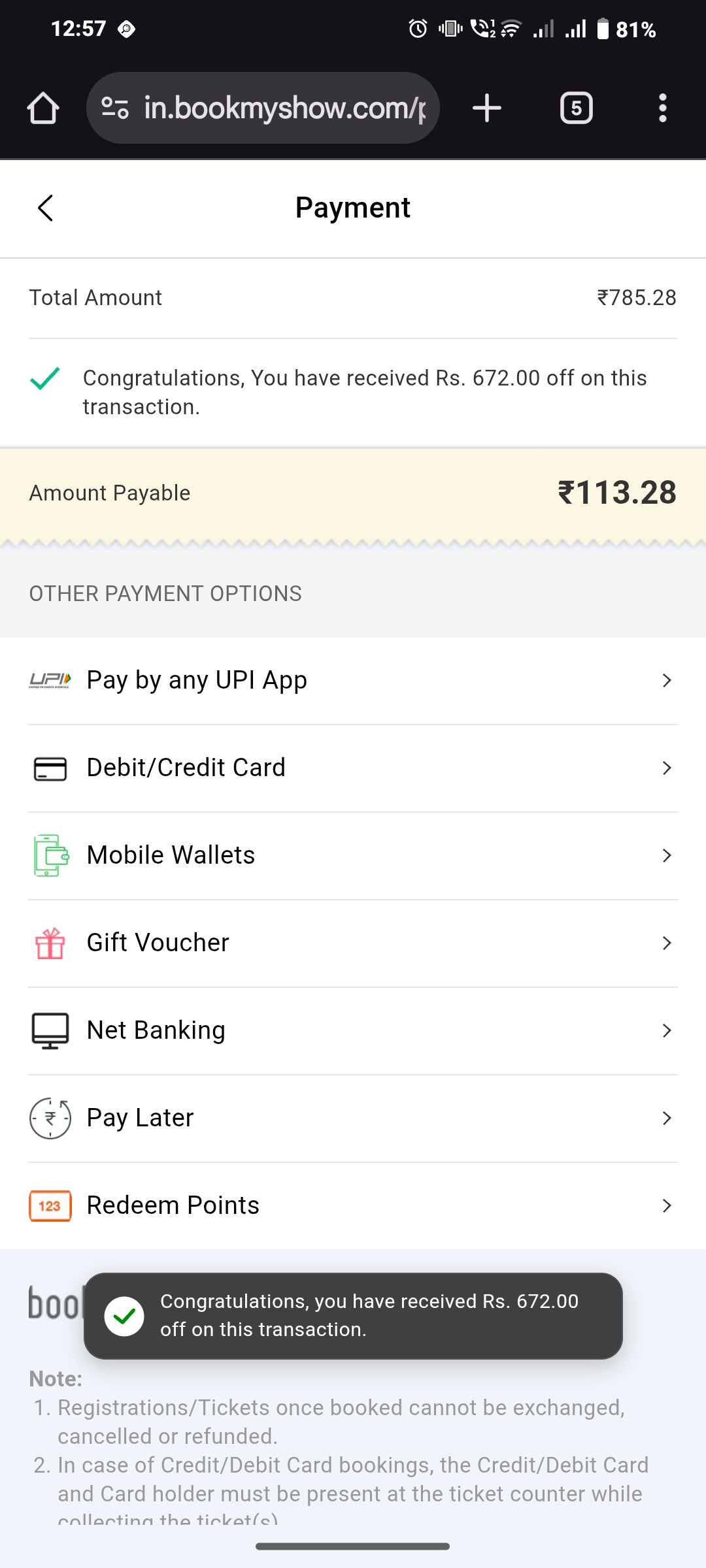Select Debit/Credit Card payment

[x=353, y=768]
